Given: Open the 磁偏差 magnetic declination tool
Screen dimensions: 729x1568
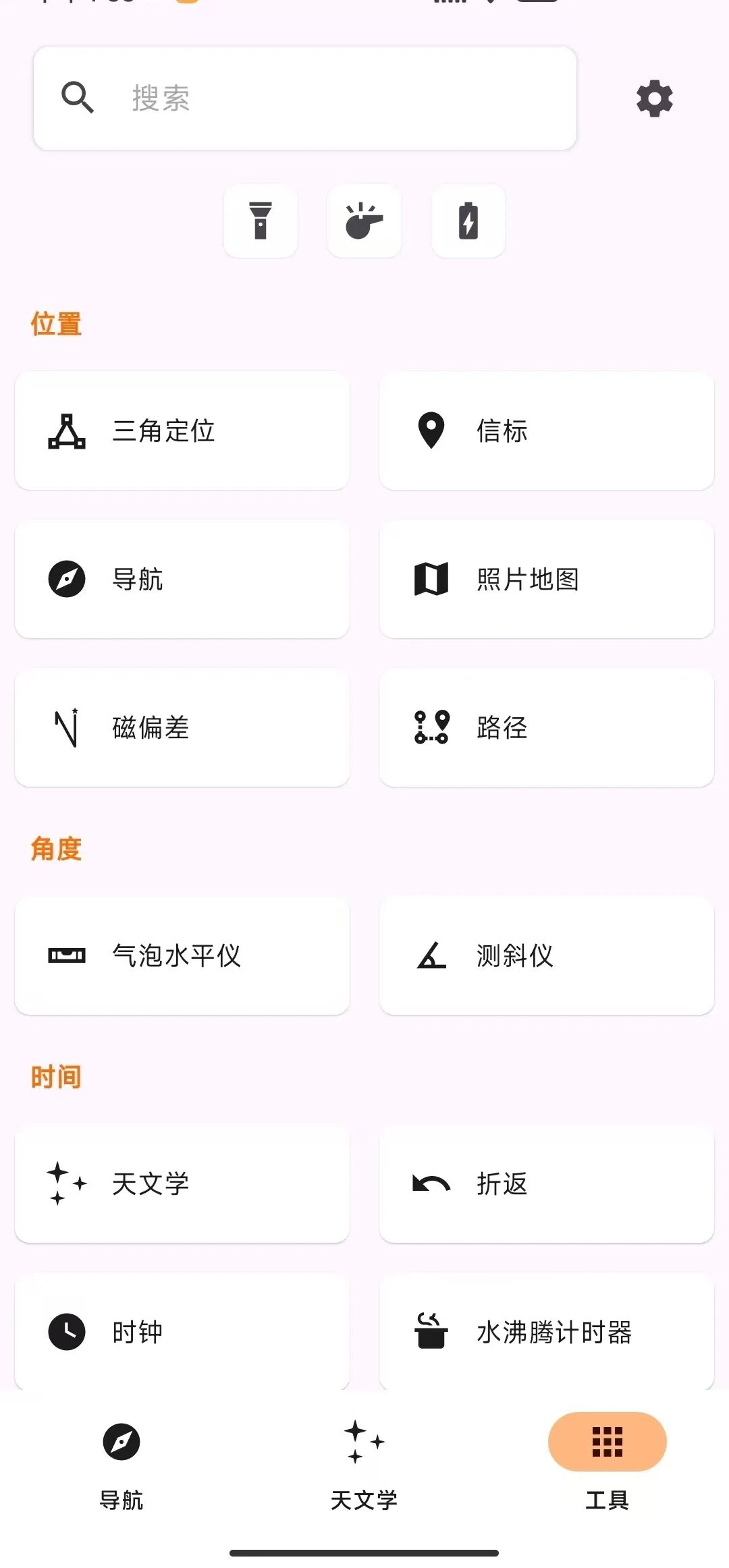Looking at the screenshot, I should pos(181,727).
